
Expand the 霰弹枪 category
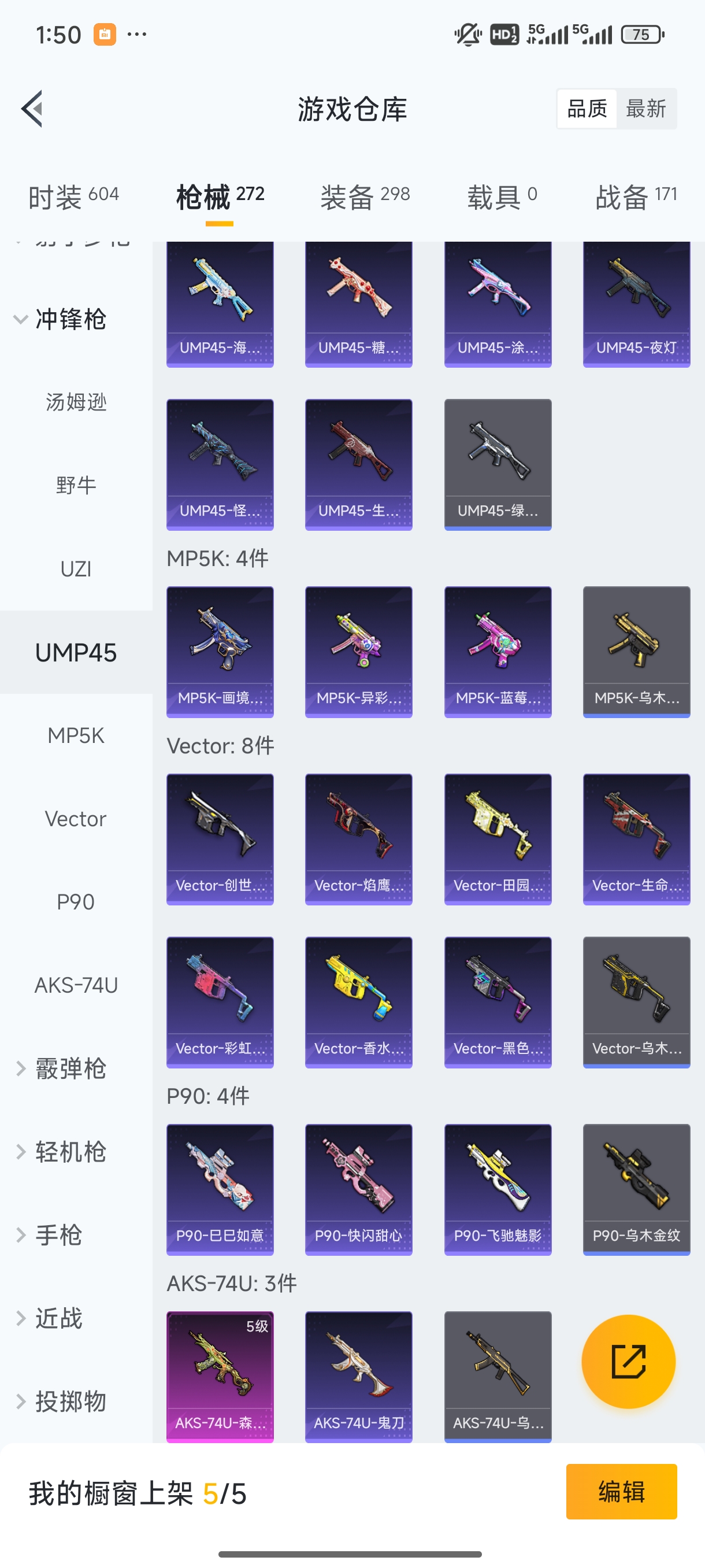[x=61, y=1068]
